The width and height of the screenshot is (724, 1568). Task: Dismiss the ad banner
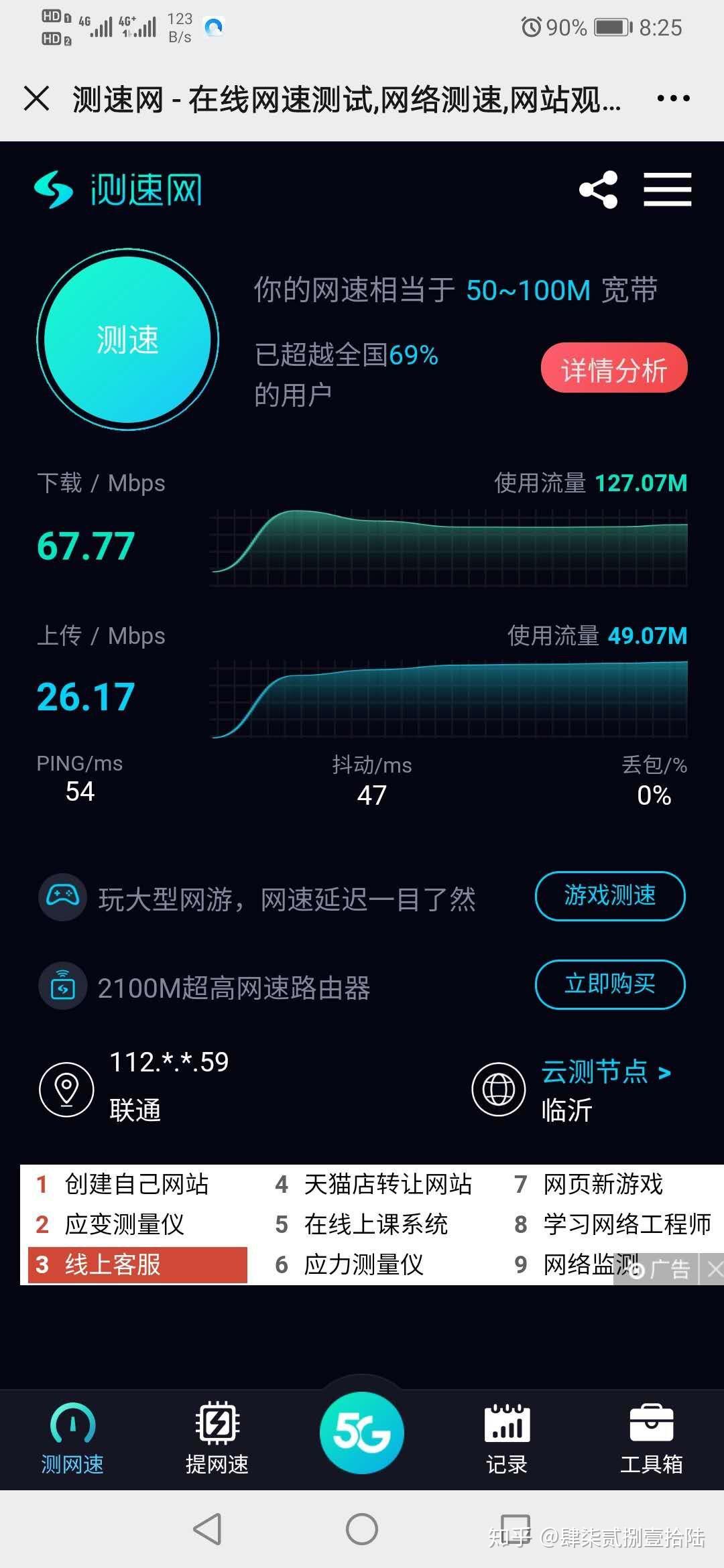tap(715, 1268)
